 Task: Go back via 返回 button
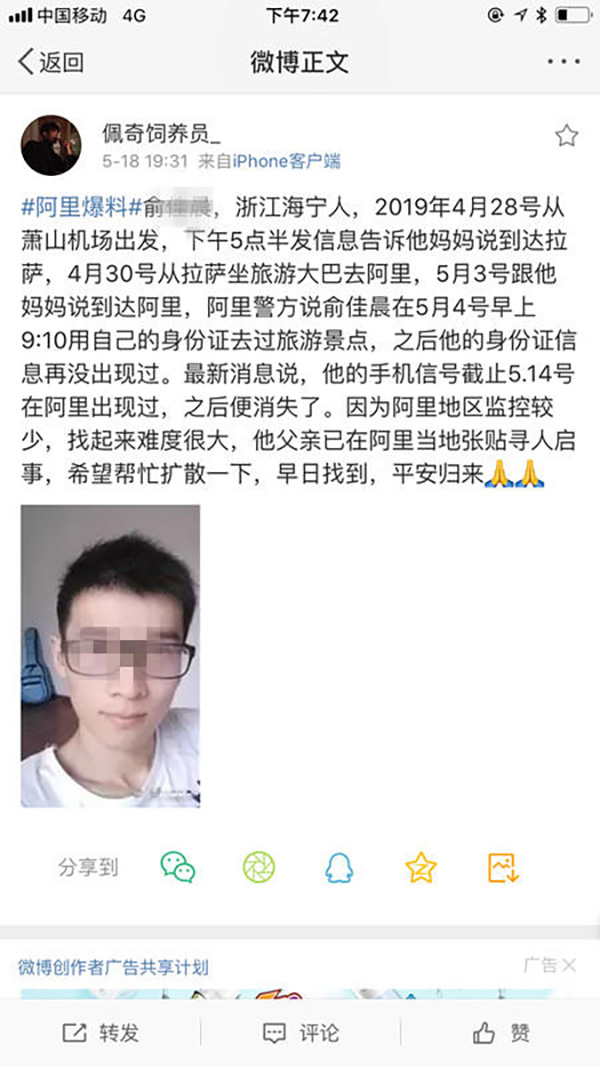[50, 62]
